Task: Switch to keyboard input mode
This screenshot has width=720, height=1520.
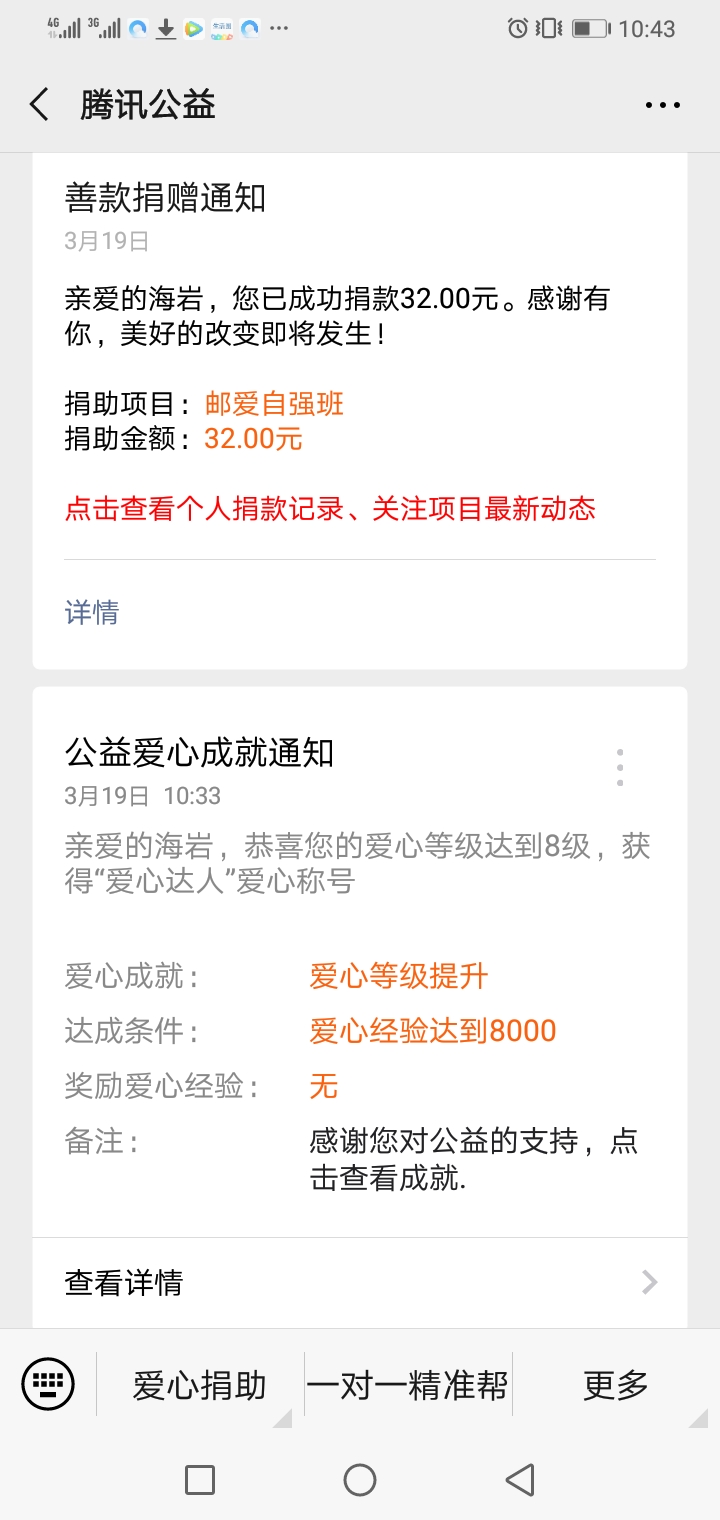Action: [48, 1385]
